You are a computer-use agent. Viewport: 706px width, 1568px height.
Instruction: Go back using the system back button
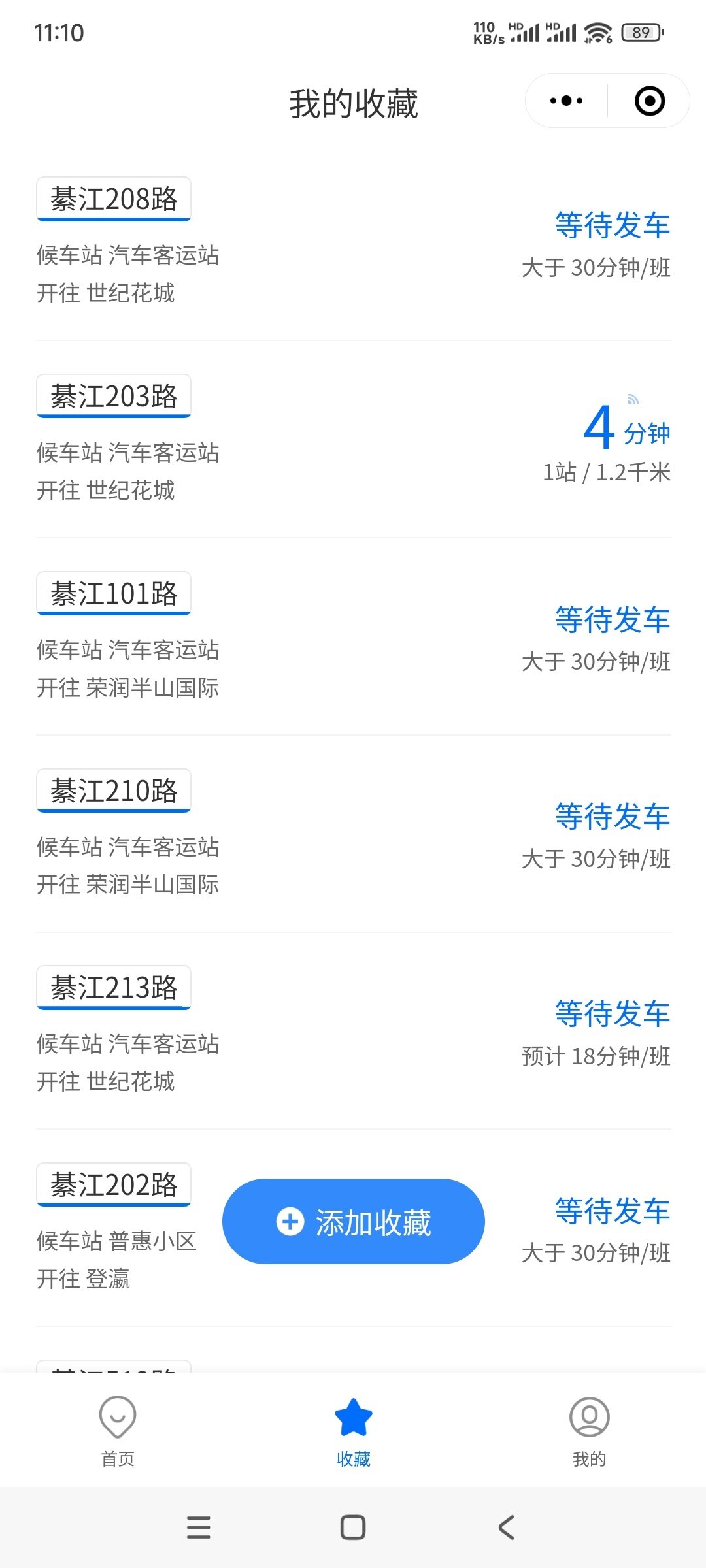tap(507, 1527)
